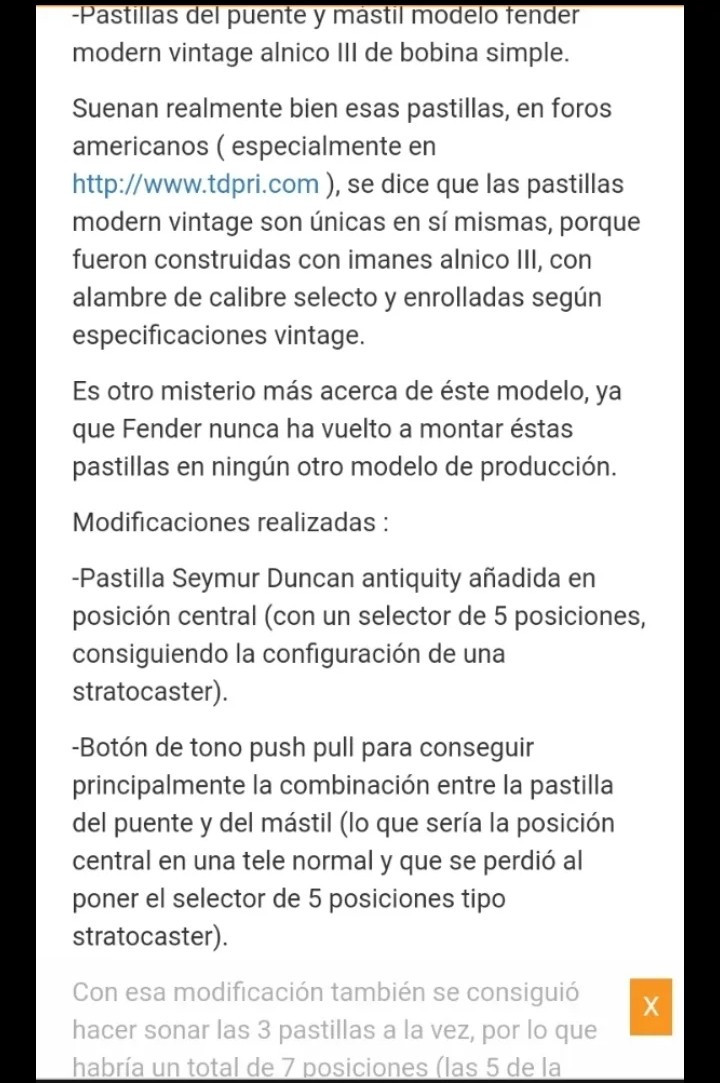Open the tdpri.com forum link
This screenshot has width=720, height=1083.
click(196, 185)
